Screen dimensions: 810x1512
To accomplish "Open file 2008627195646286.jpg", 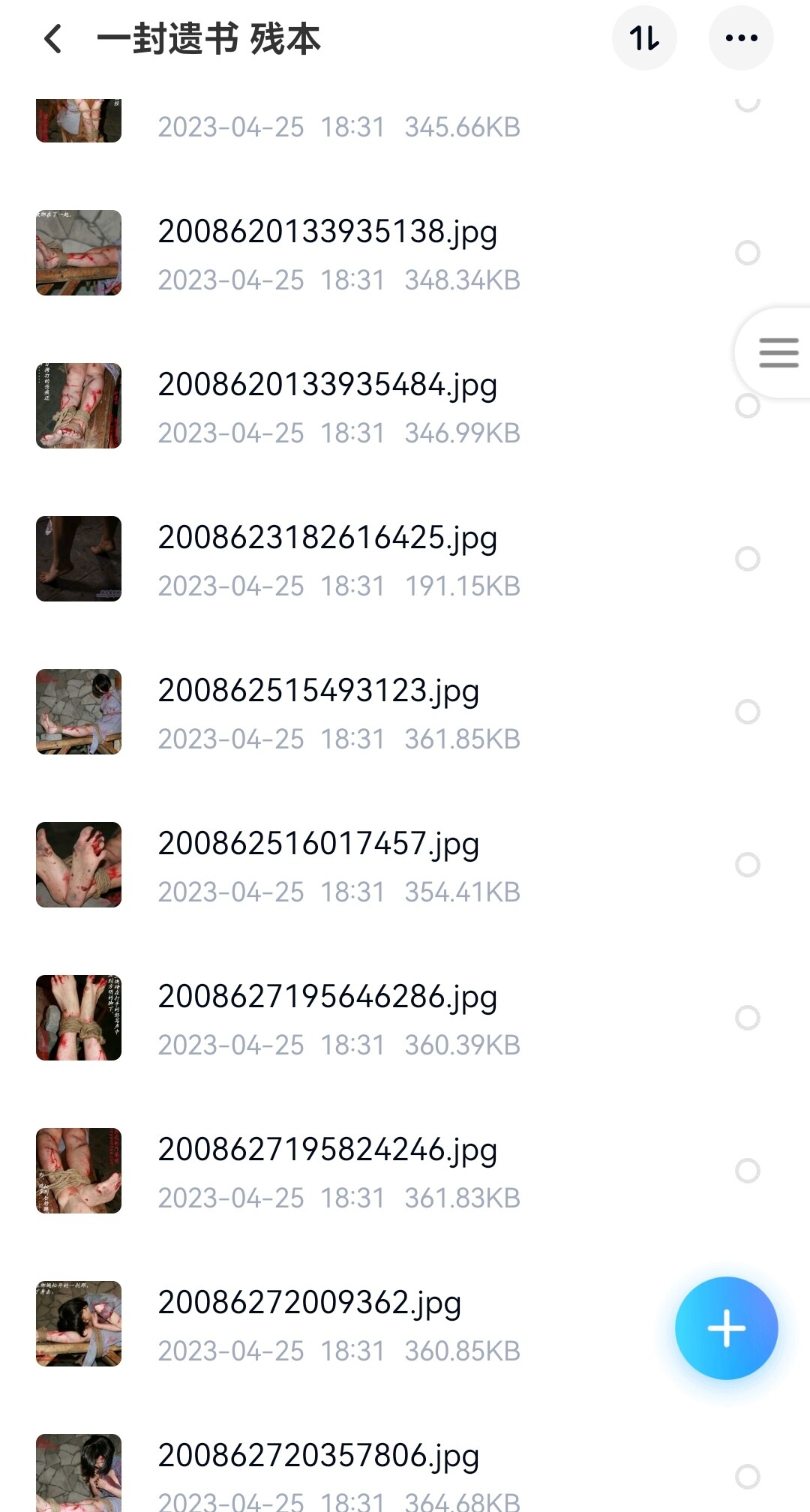I will pos(405,1018).
